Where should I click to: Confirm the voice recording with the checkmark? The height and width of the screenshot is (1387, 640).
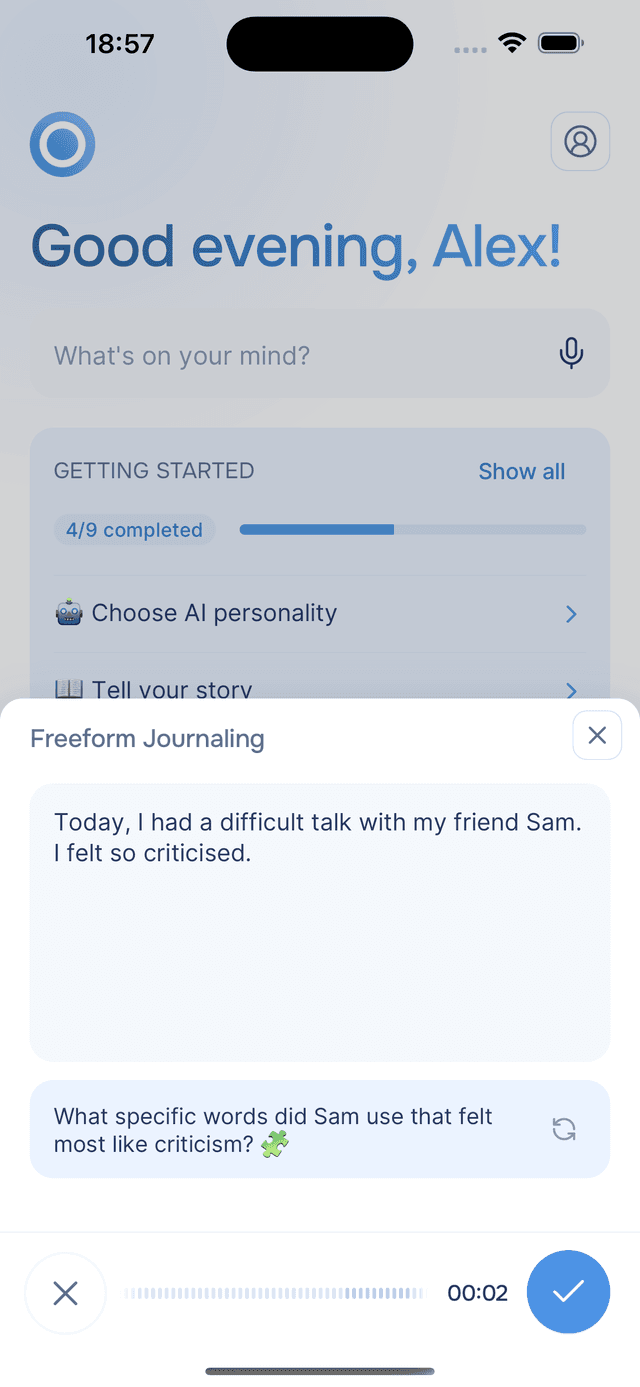[x=568, y=1292]
